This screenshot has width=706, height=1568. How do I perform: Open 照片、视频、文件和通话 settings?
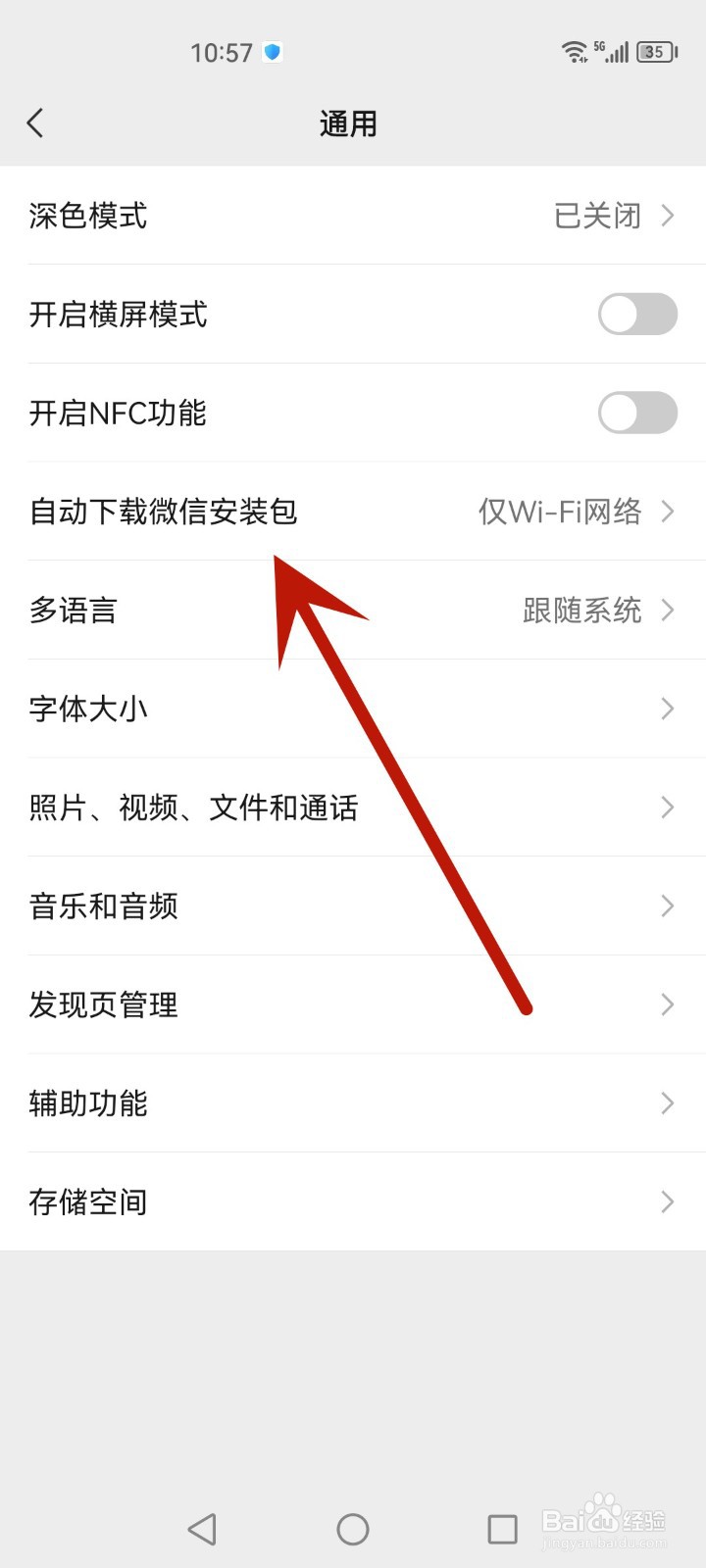coord(353,808)
